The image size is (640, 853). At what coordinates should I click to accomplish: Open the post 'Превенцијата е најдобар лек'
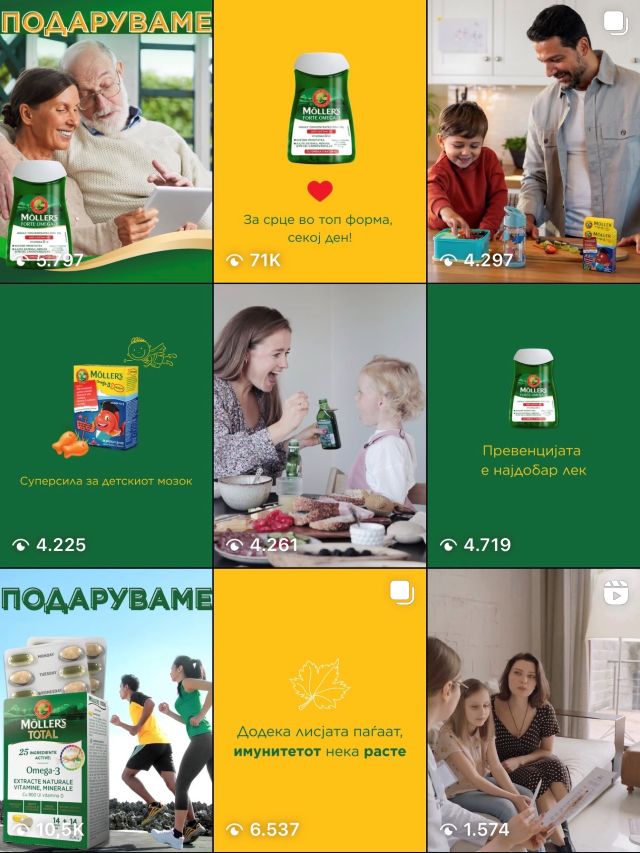coord(534,425)
